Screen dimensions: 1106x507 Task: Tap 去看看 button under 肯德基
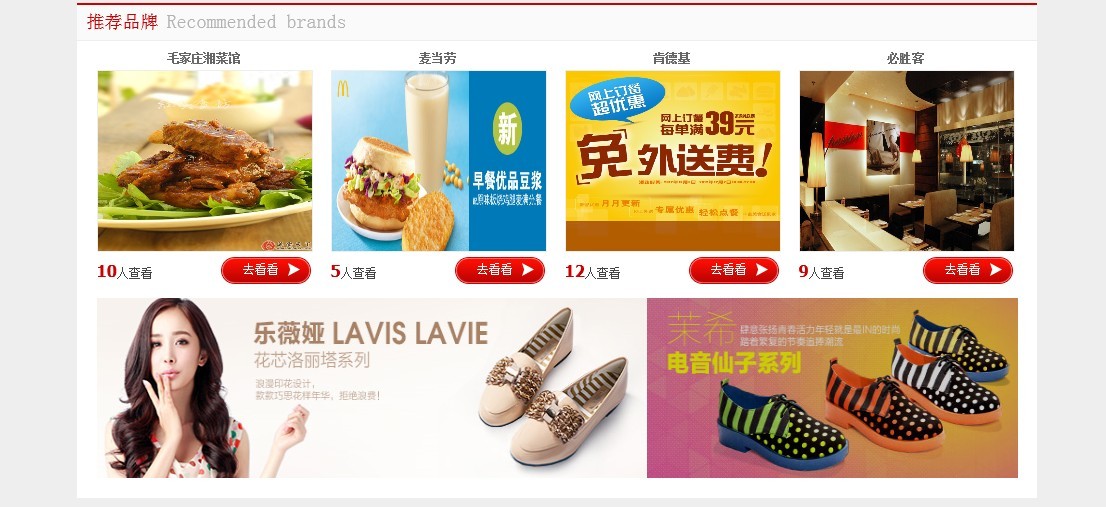734,270
